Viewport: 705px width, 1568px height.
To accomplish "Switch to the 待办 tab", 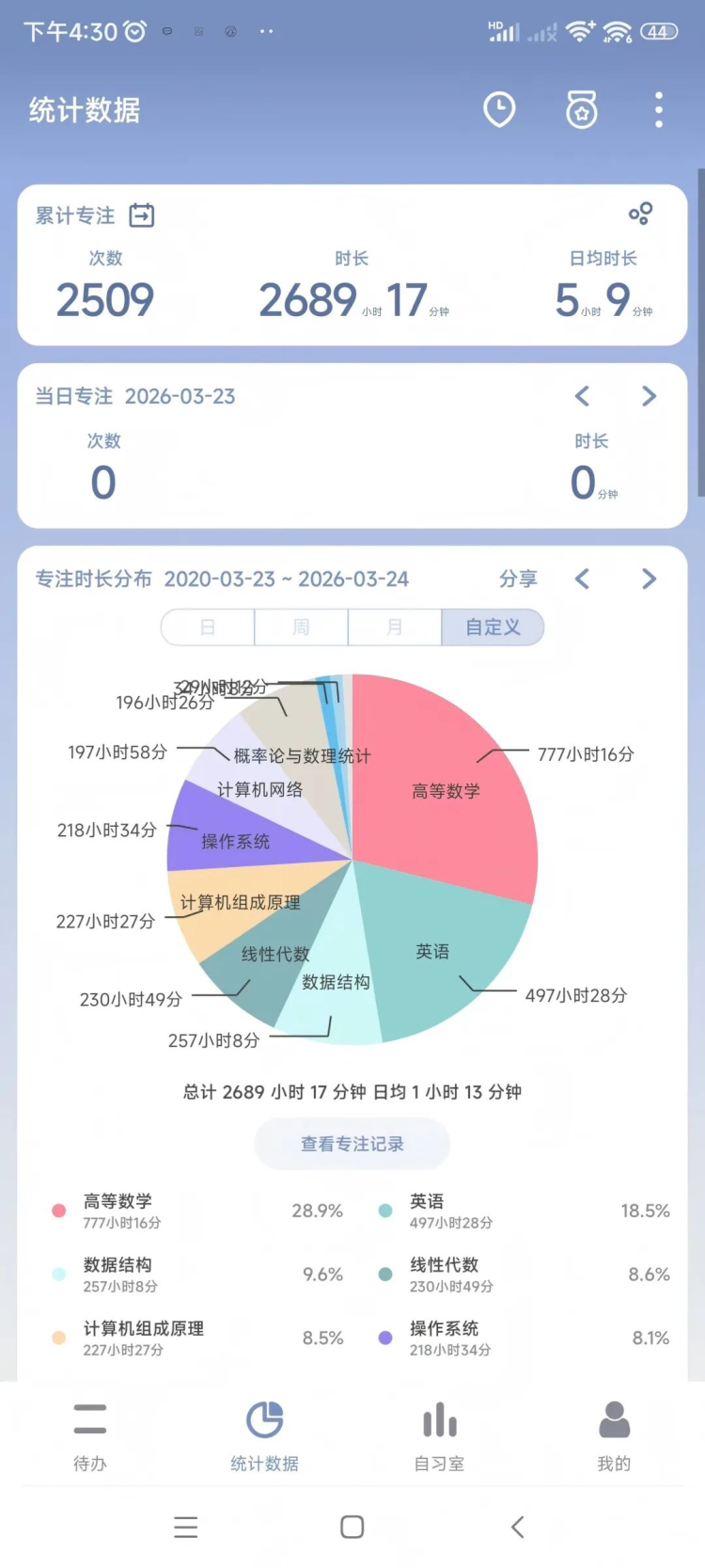I will [x=90, y=1434].
